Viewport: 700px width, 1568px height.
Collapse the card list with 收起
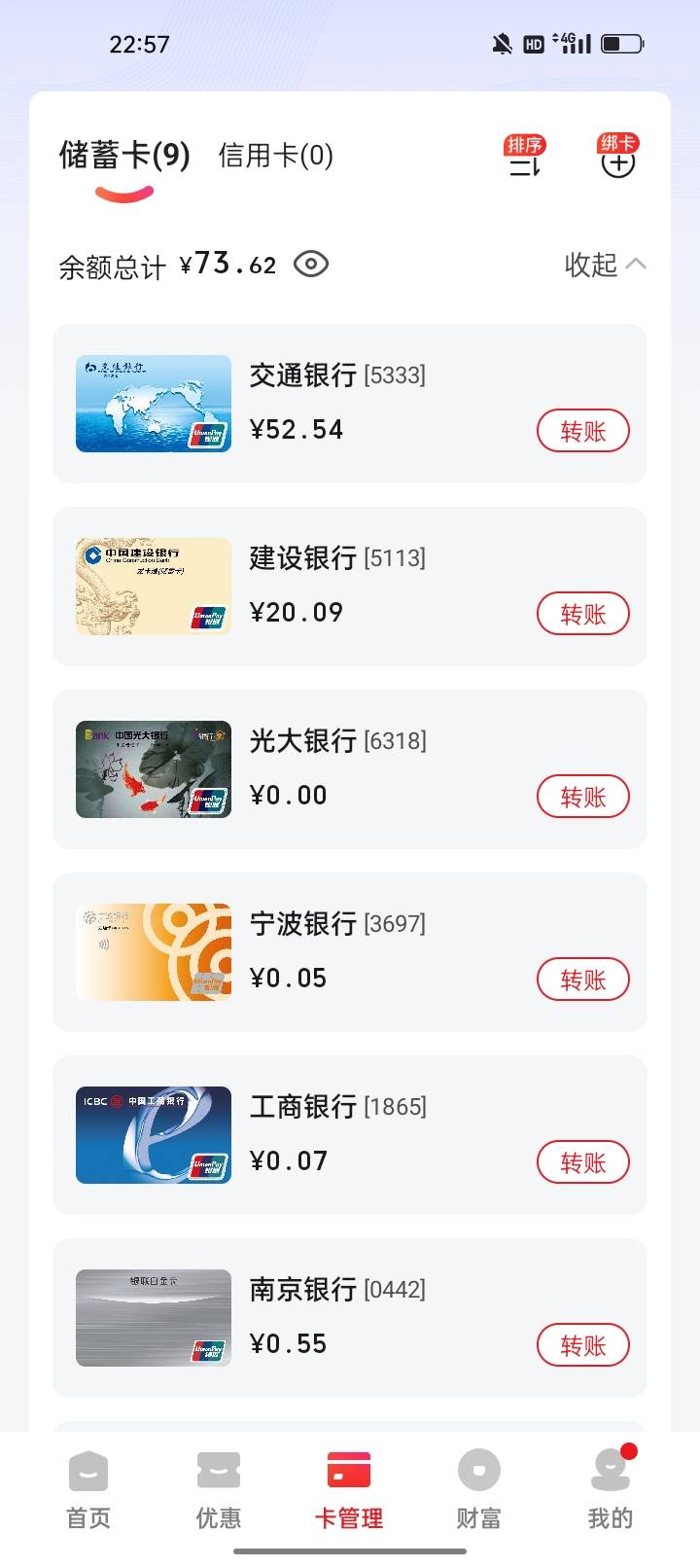tap(605, 265)
